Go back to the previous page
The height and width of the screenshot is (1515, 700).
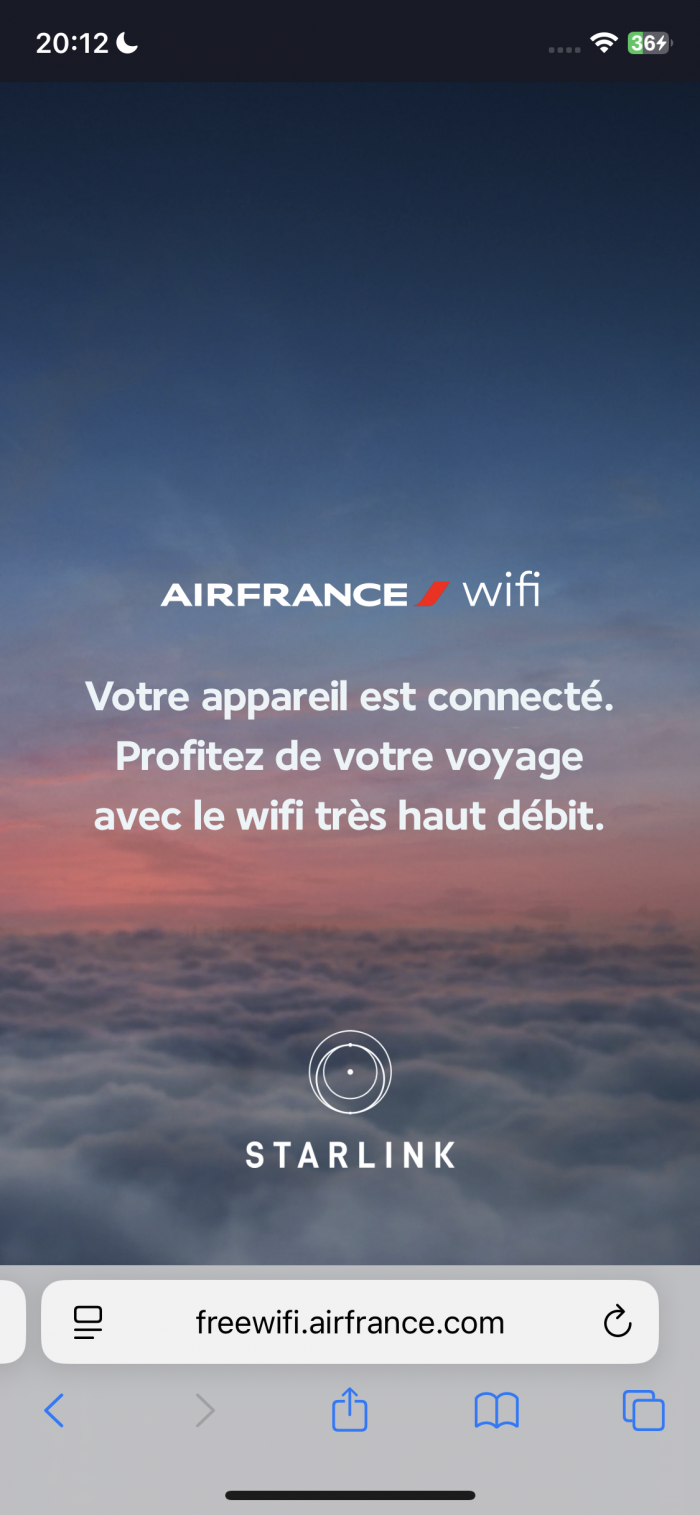click(55, 1411)
